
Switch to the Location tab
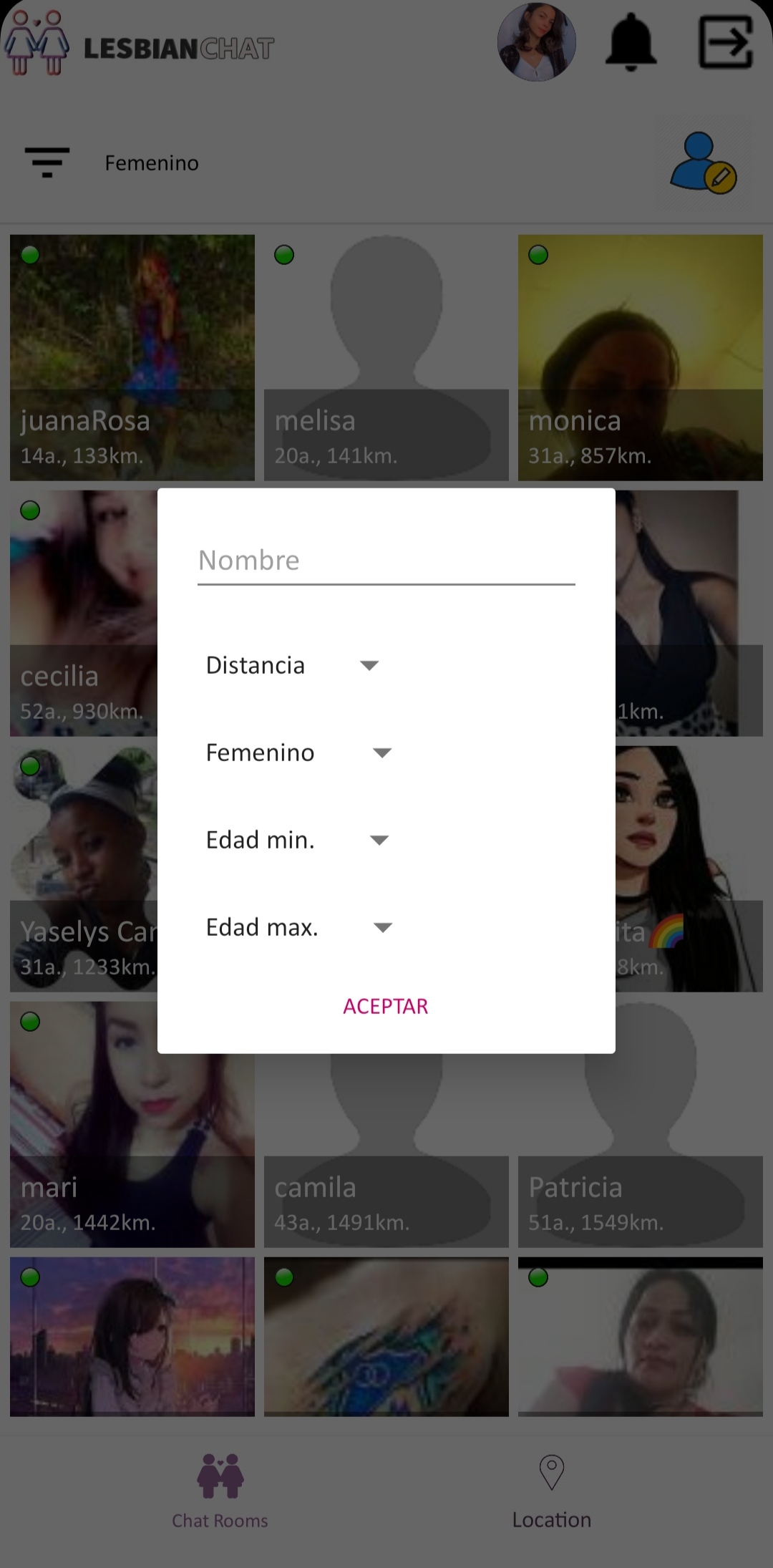(551, 1491)
